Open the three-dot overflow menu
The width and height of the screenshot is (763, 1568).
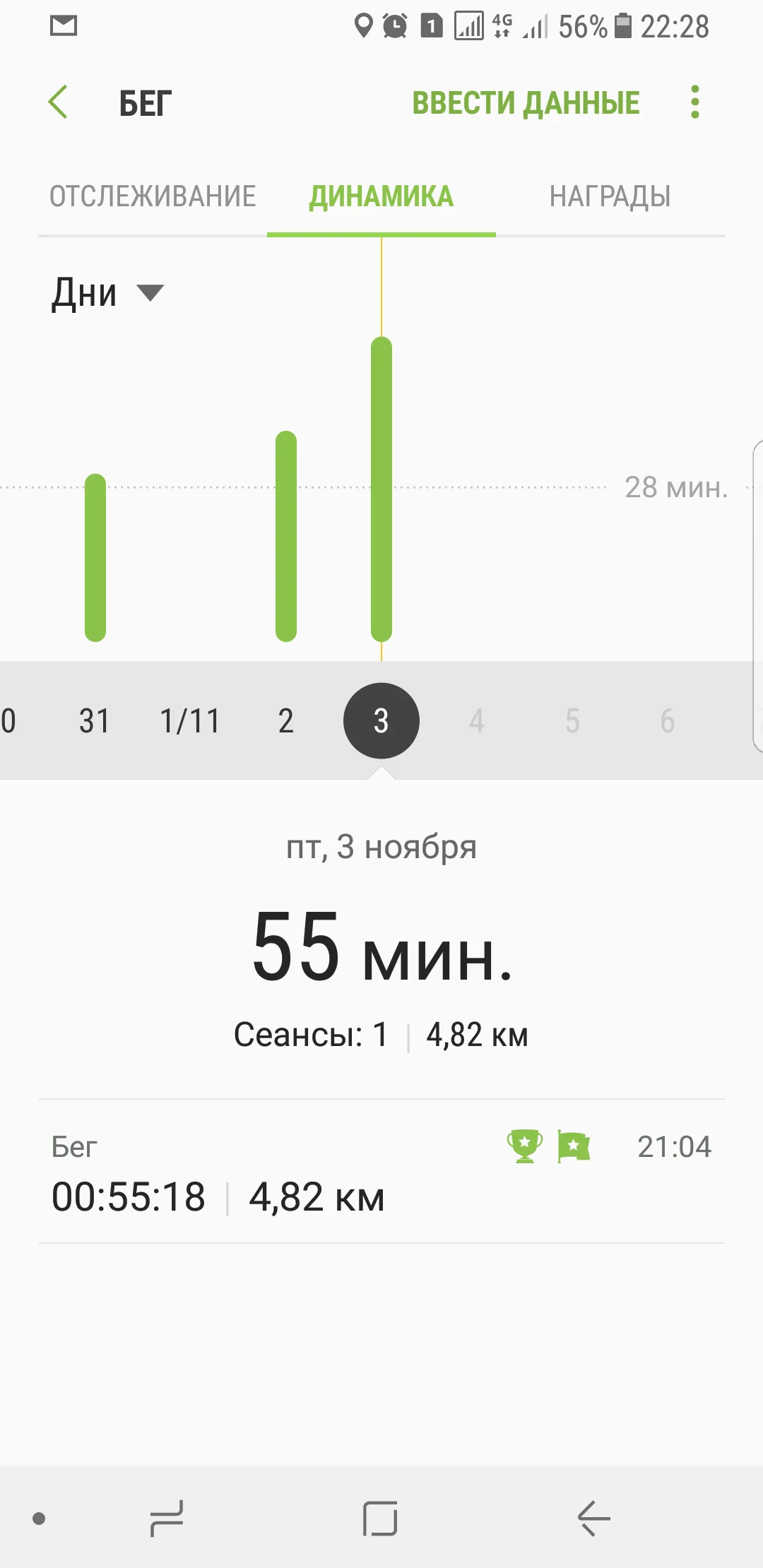[x=695, y=102]
